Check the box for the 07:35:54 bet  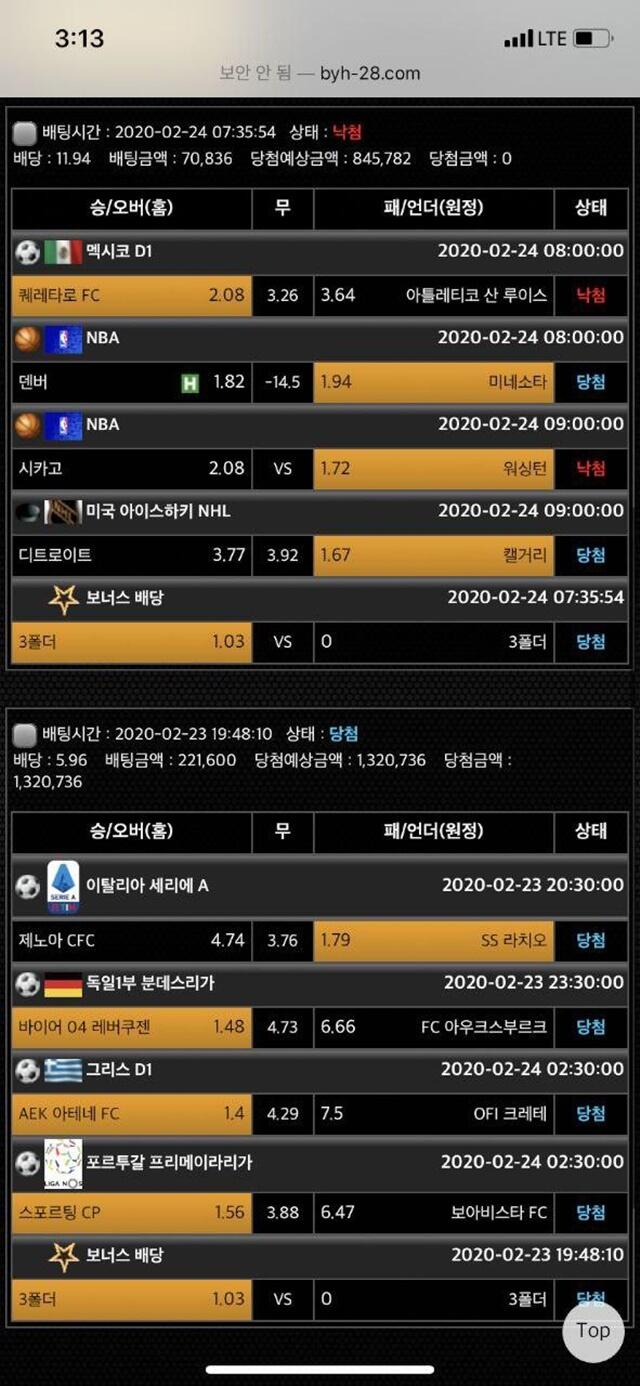click(25, 133)
